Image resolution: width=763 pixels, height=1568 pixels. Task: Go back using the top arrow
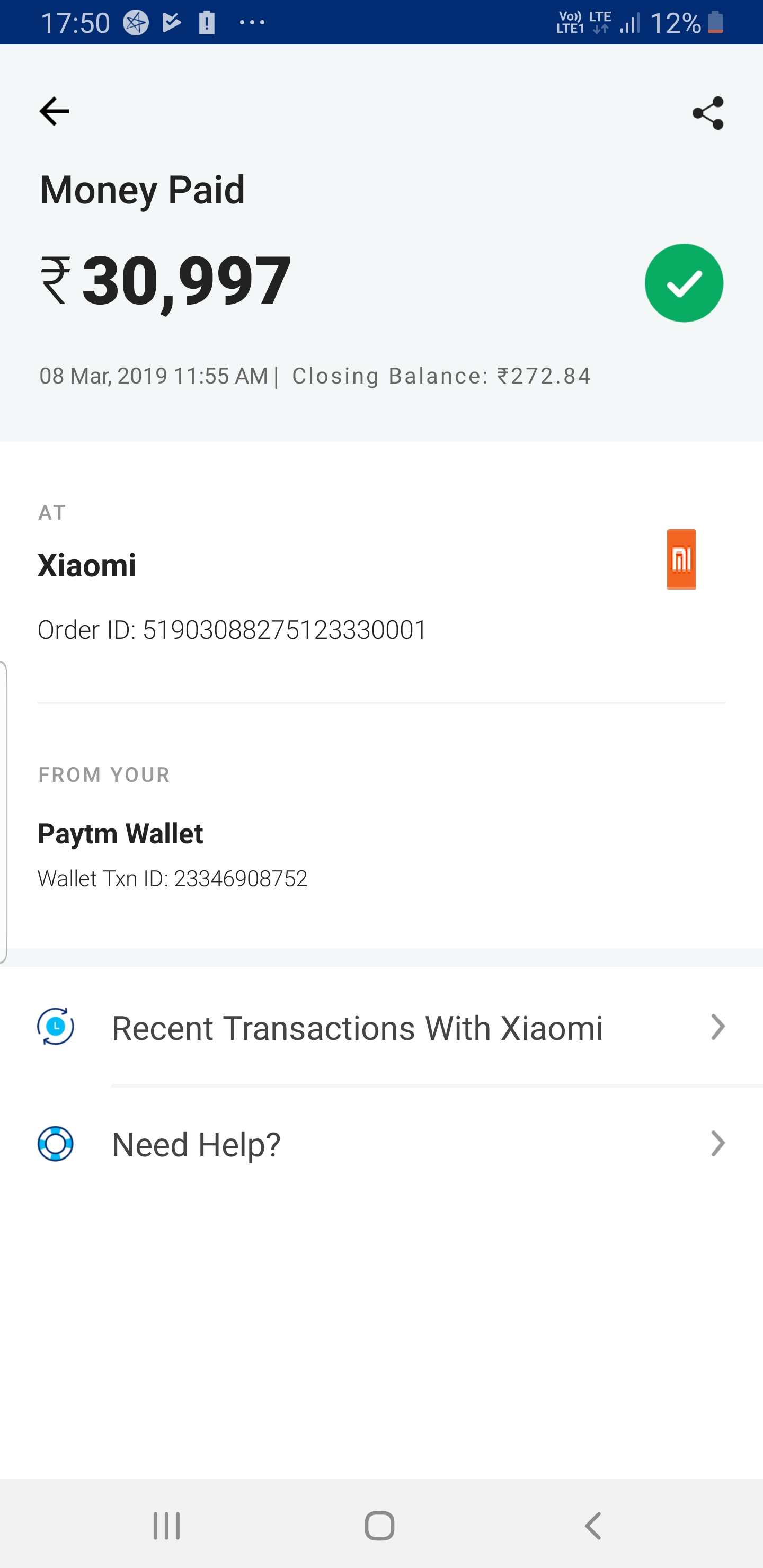[54, 112]
